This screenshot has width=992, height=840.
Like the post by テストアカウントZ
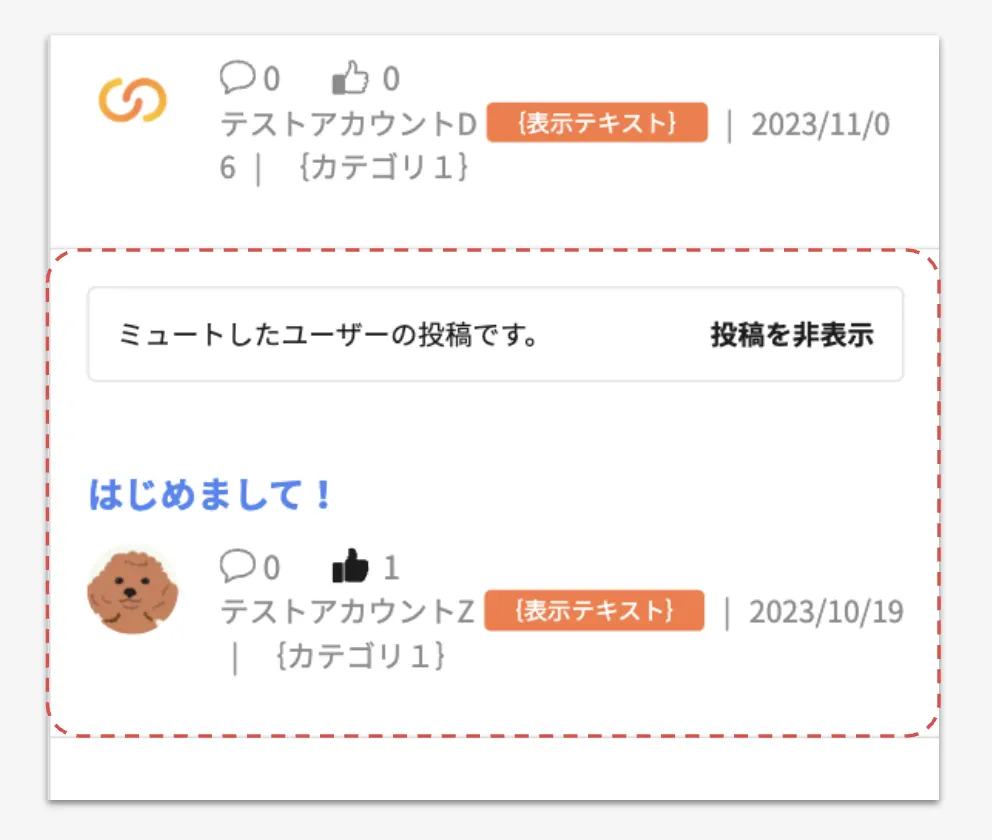click(x=350, y=567)
